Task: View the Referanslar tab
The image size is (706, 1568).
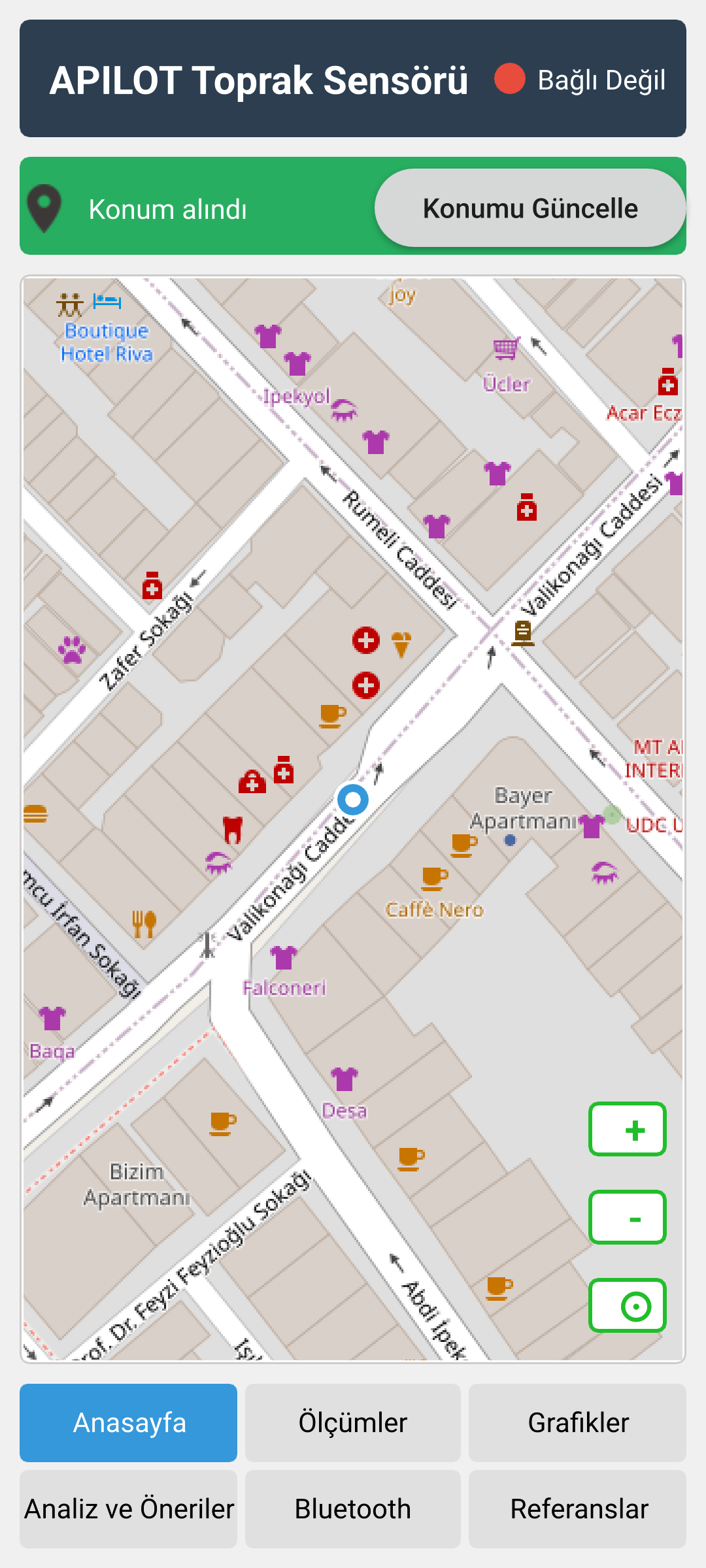Action: [578, 1509]
